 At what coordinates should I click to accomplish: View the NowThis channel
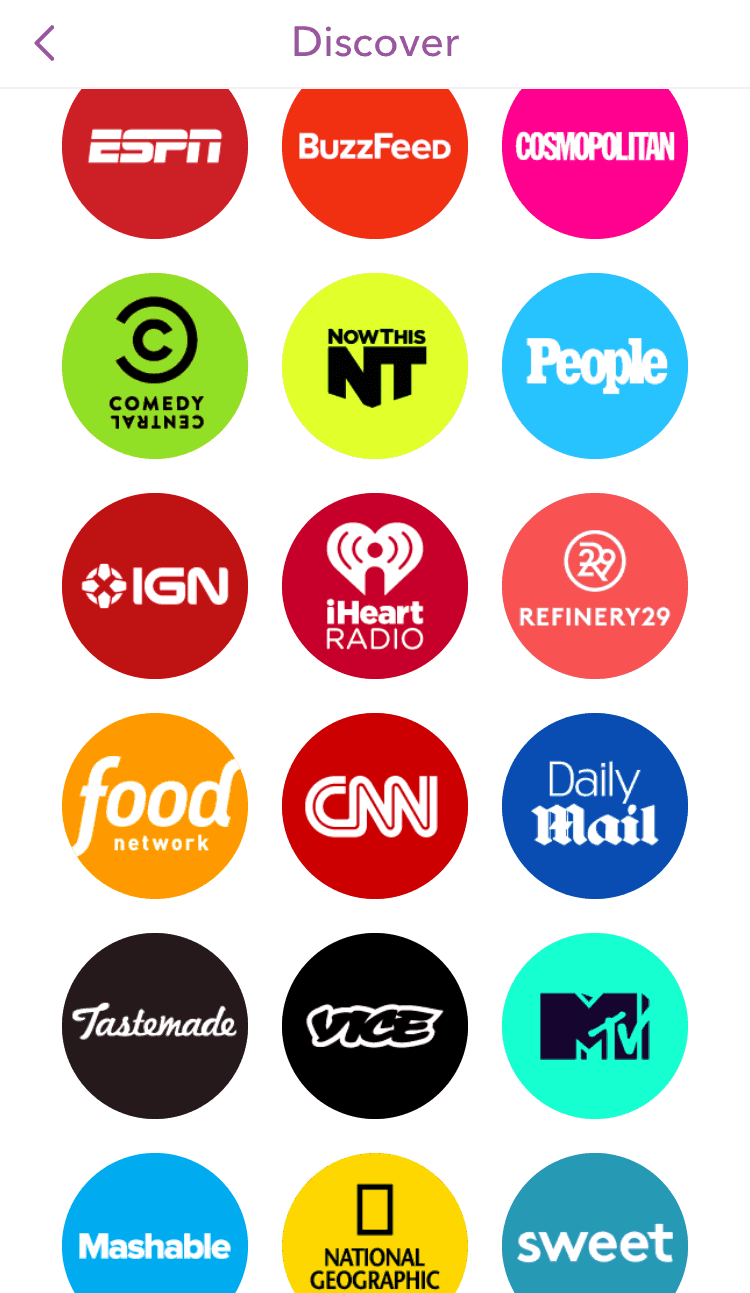tap(375, 366)
